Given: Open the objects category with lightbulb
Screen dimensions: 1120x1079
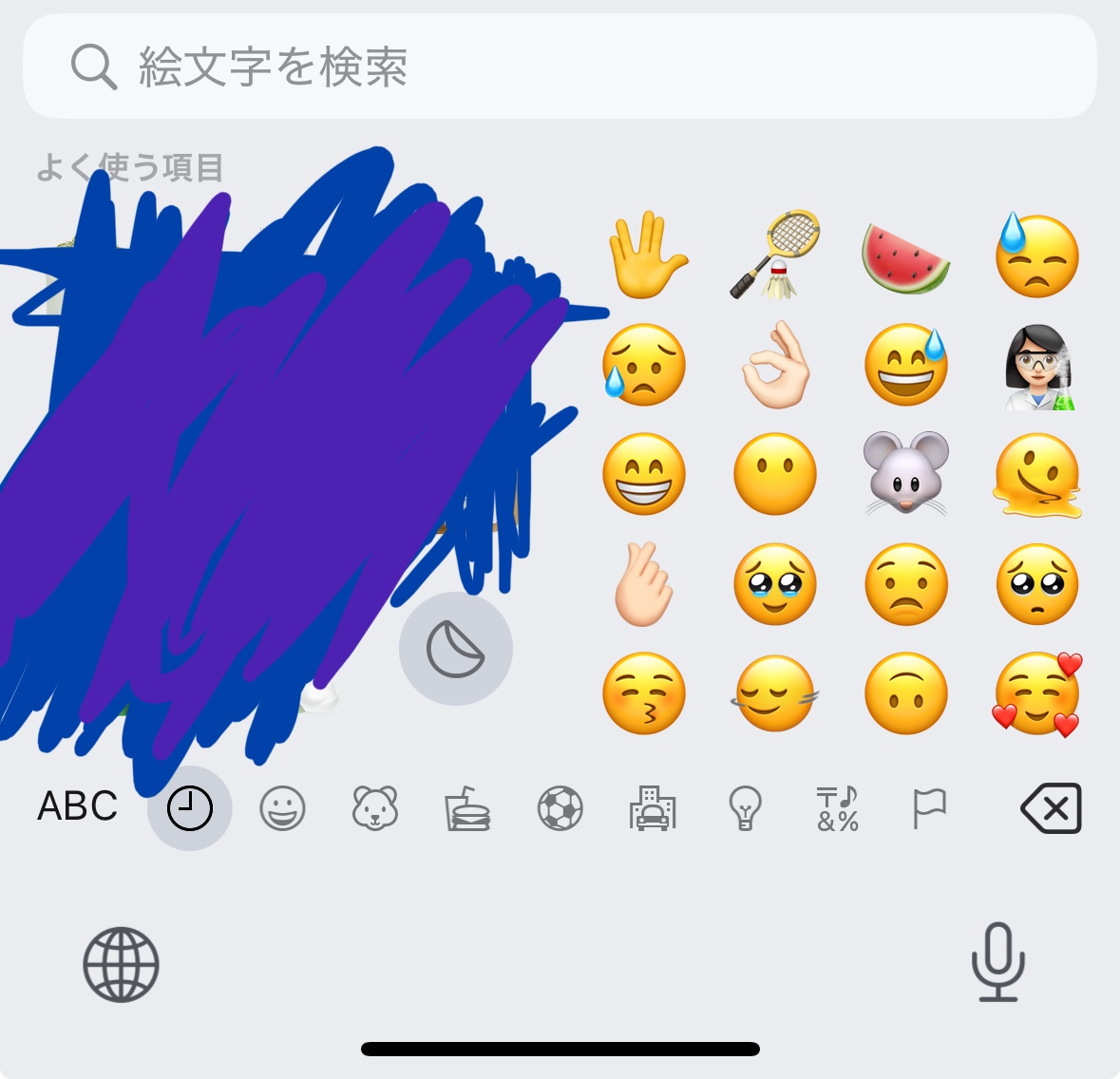Looking at the screenshot, I should [746, 809].
